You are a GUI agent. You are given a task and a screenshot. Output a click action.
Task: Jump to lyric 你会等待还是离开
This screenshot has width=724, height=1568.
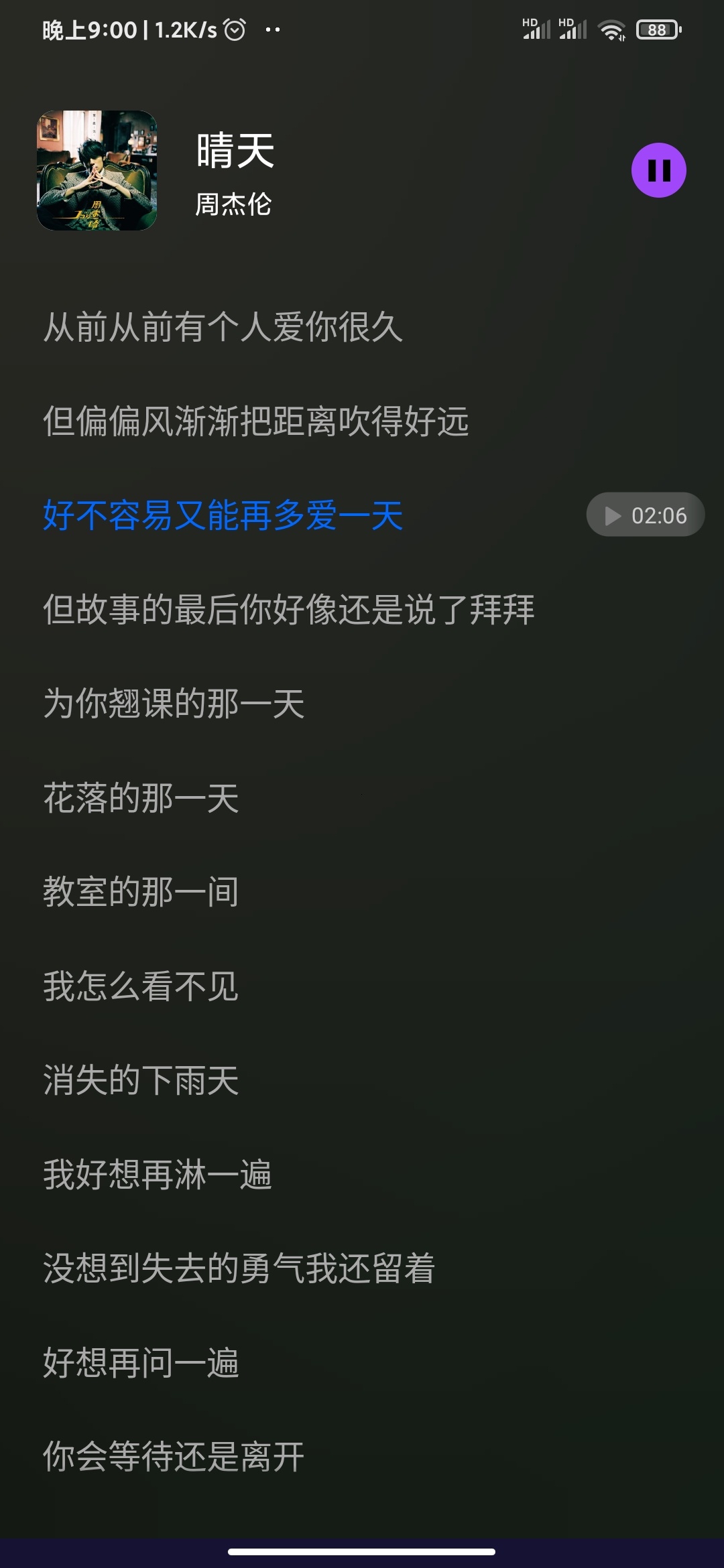[x=174, y=1457]
